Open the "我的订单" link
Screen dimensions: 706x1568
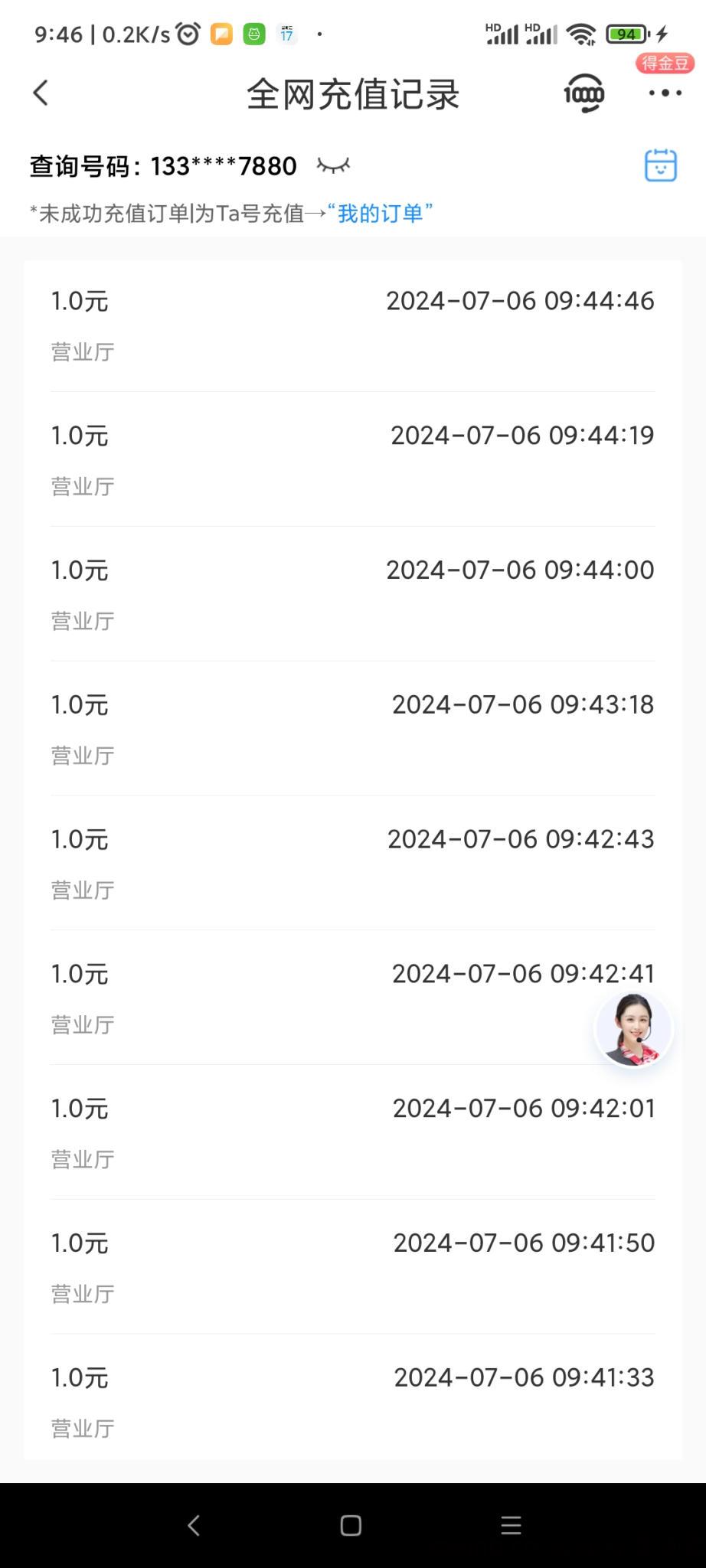pyautogui.click(x=381, y=213)
